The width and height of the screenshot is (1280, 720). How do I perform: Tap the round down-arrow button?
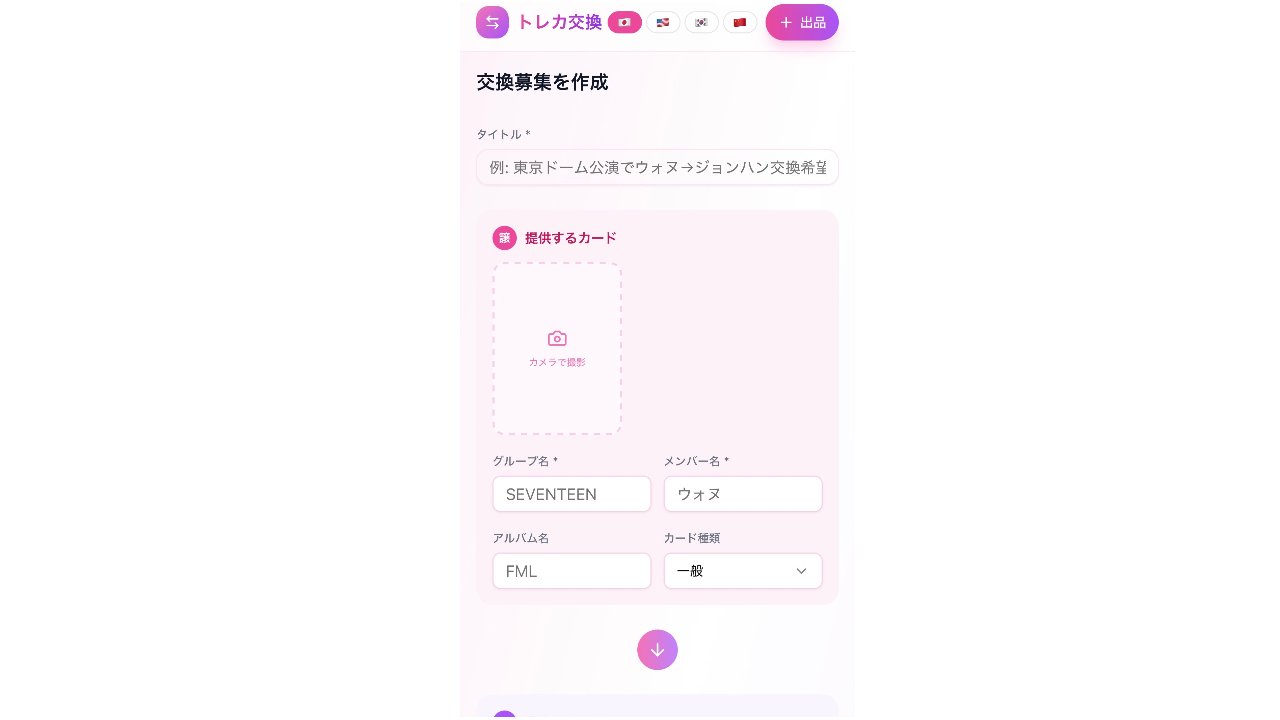click(x=657, y=650)
